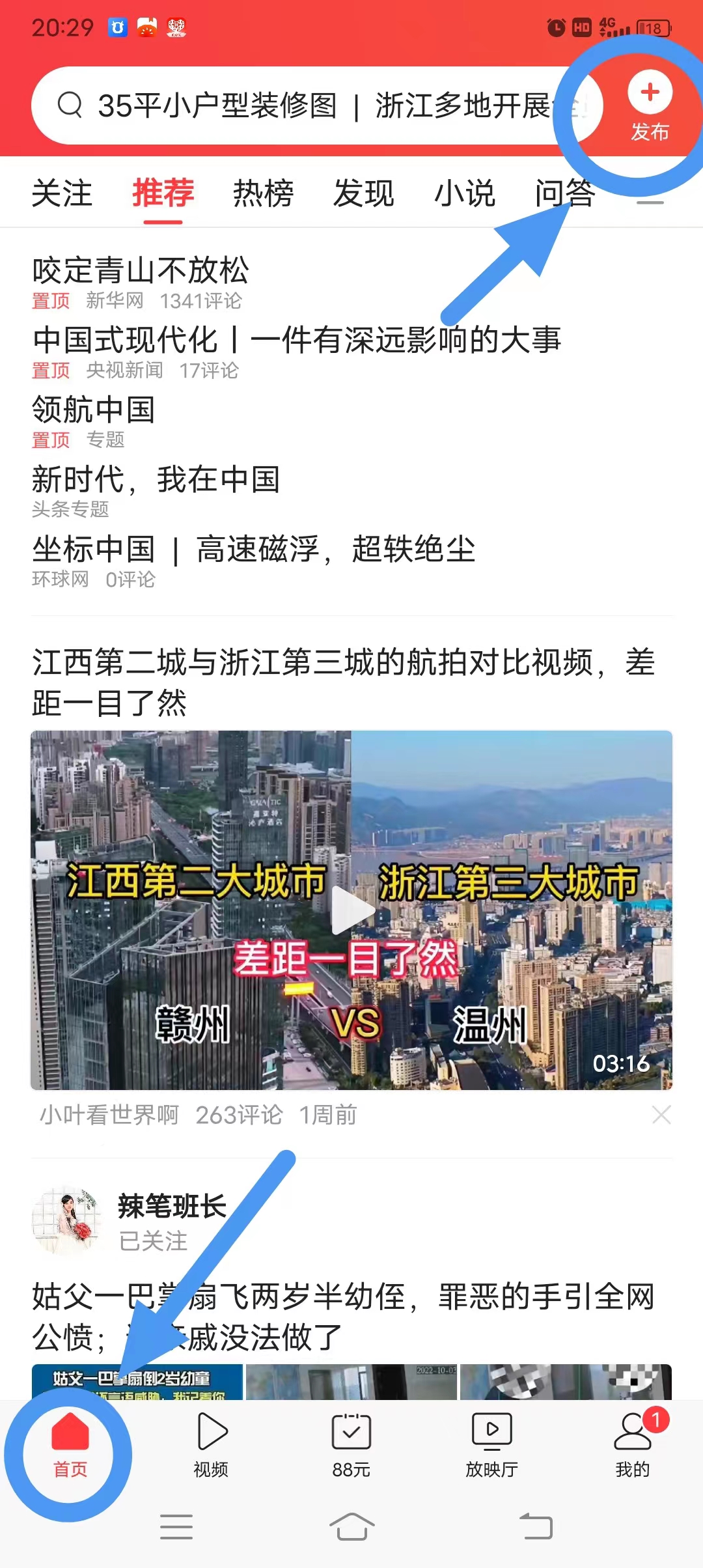Open the search magnifier icon
This screenshot has height=1568, width=703.
70,105
